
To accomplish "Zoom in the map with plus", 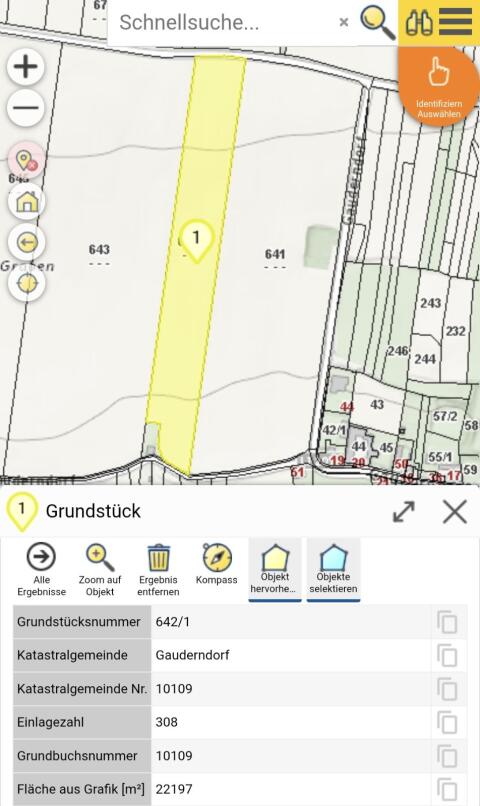I will [26, 67].
